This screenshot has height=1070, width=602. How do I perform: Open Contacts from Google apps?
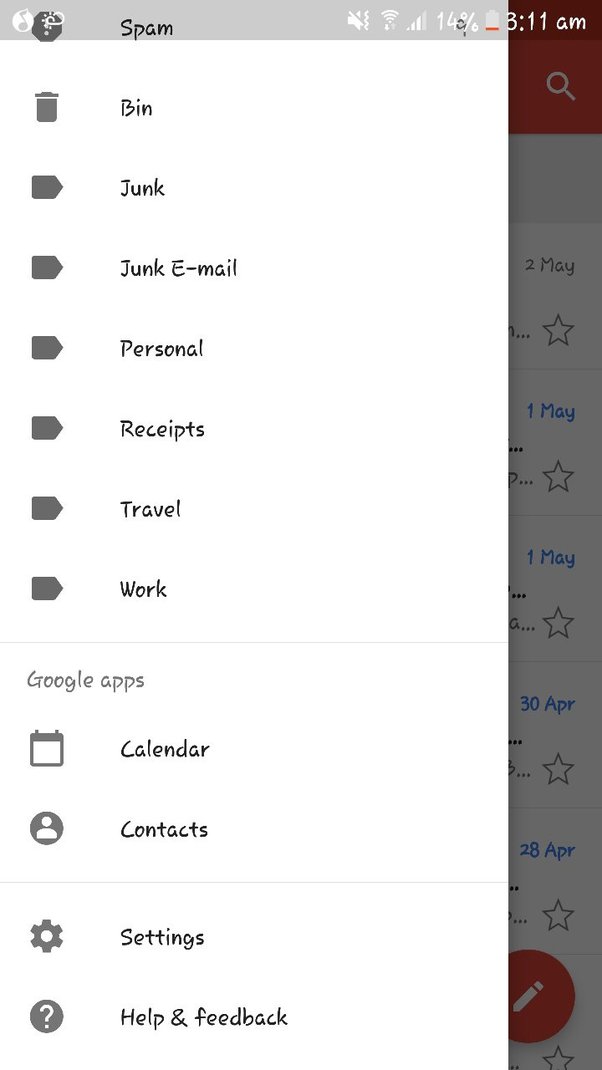(164, 829)
